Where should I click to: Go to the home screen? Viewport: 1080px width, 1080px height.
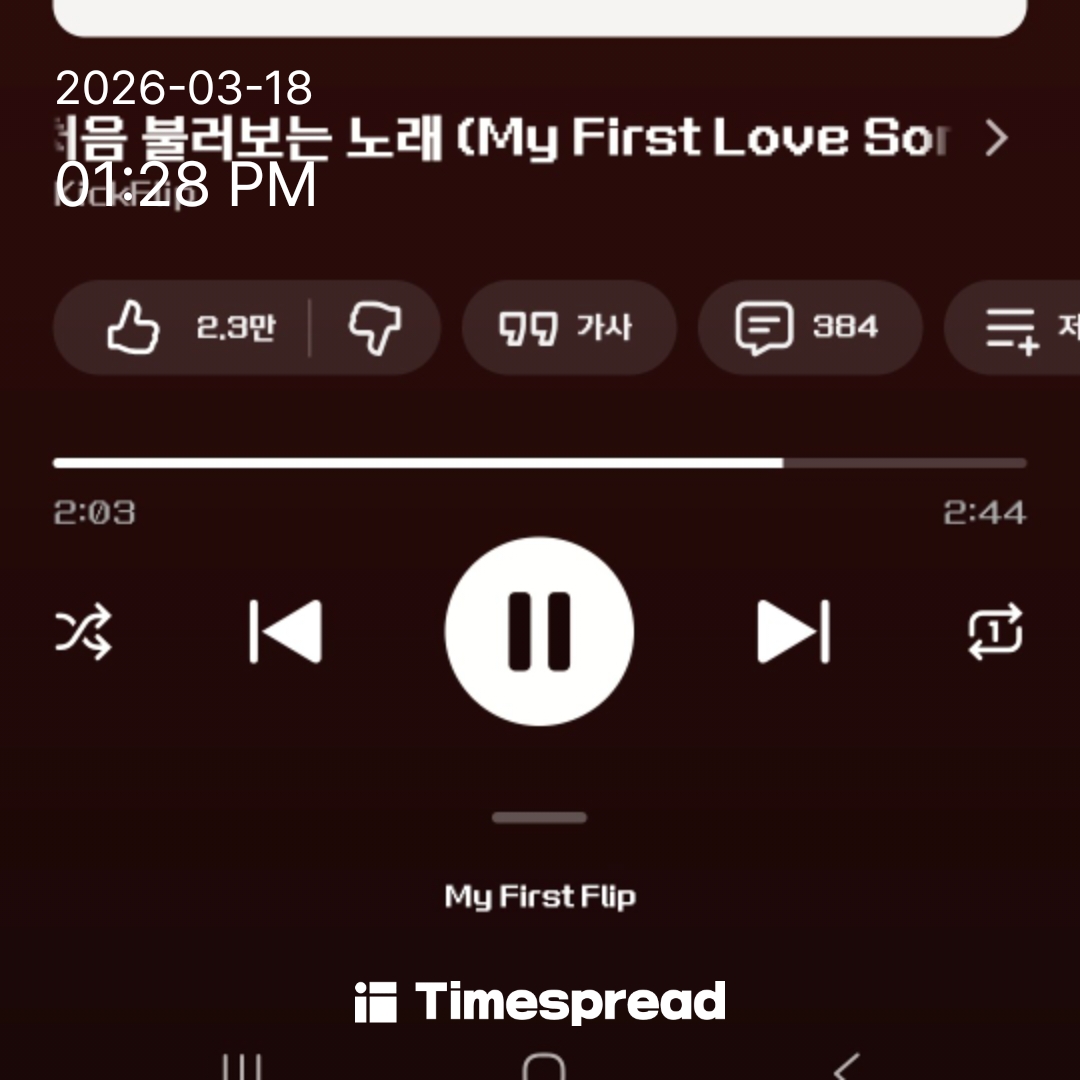pyautogui.click(x=543, y=1066)
